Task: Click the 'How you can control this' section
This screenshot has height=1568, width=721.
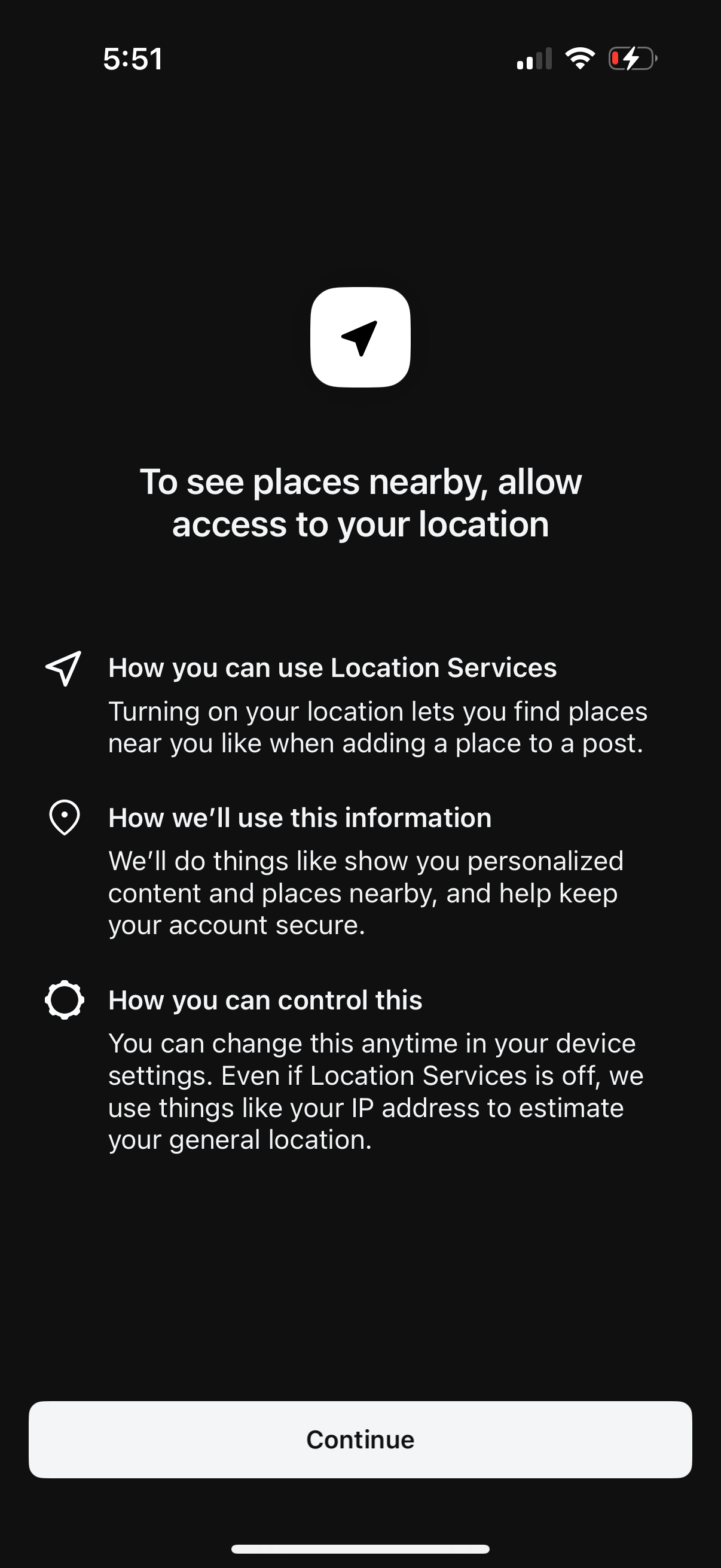Action: point(265,1000)
